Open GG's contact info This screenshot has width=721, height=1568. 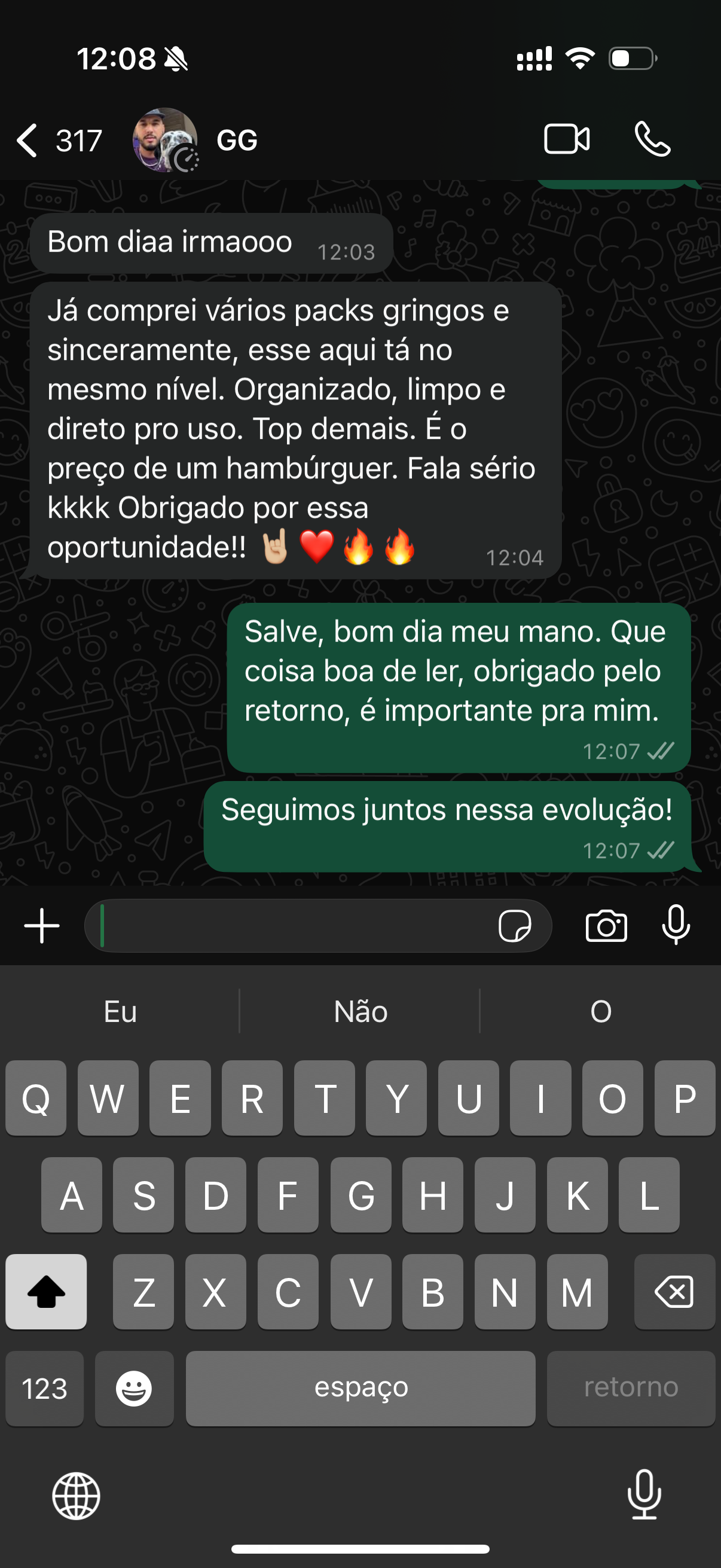[x=237, y=141]
